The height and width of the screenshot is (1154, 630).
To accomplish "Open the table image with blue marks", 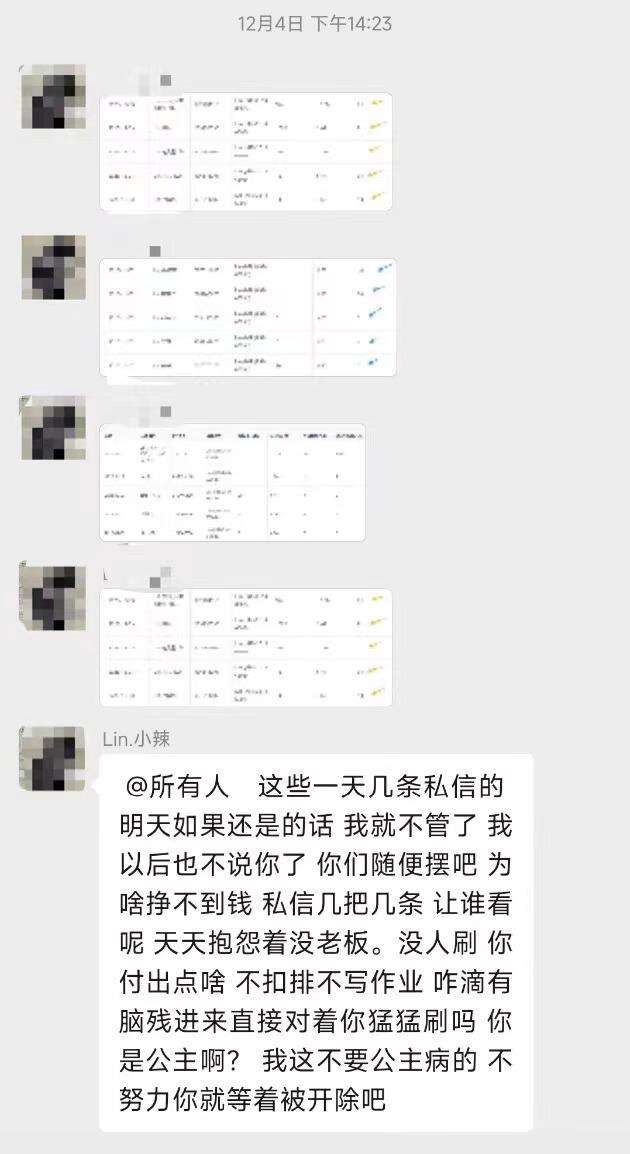I will tap(247, 317).
